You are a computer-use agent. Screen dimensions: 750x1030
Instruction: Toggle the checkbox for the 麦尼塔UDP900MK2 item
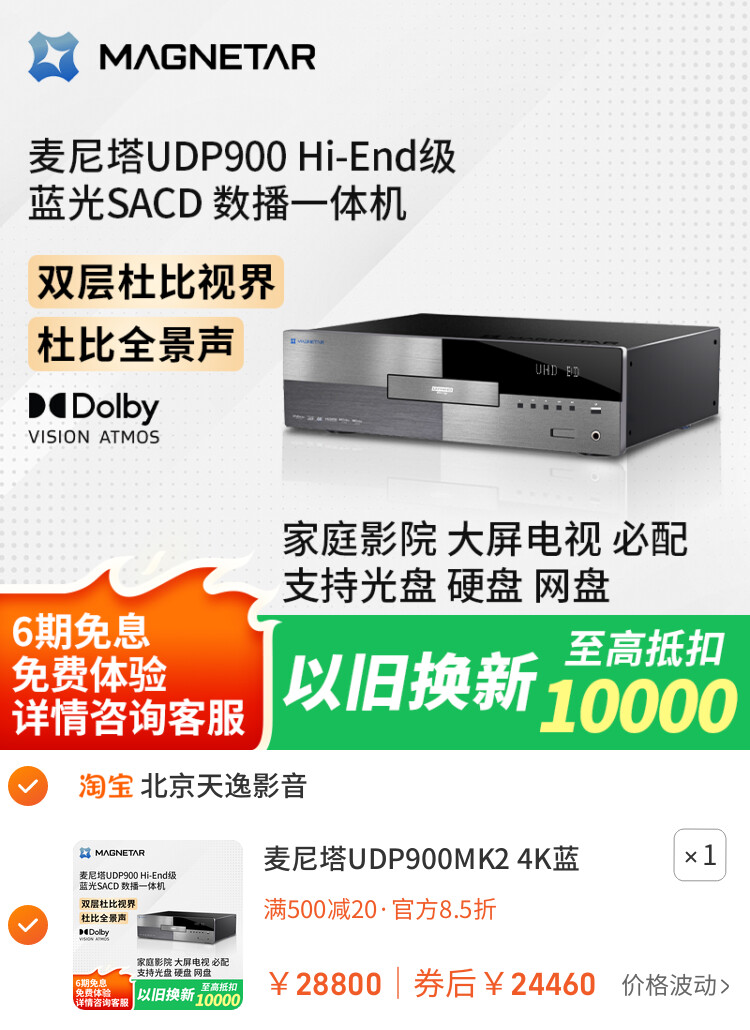point(28,925)
